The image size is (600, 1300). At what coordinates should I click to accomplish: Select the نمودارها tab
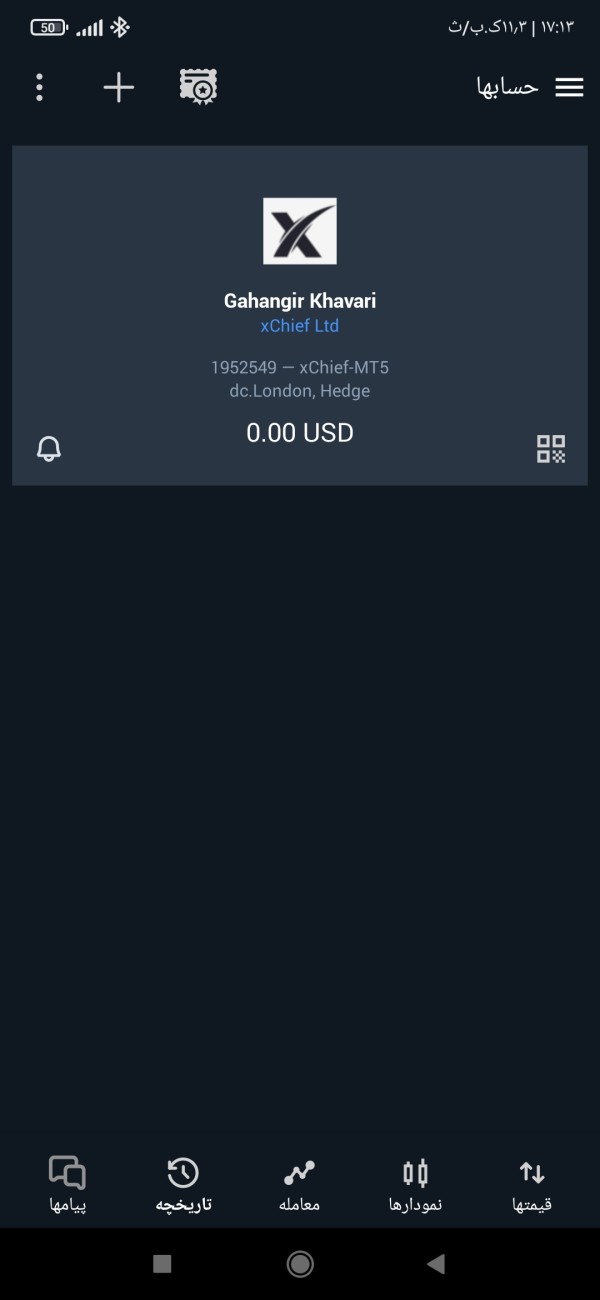point(415,1184)
